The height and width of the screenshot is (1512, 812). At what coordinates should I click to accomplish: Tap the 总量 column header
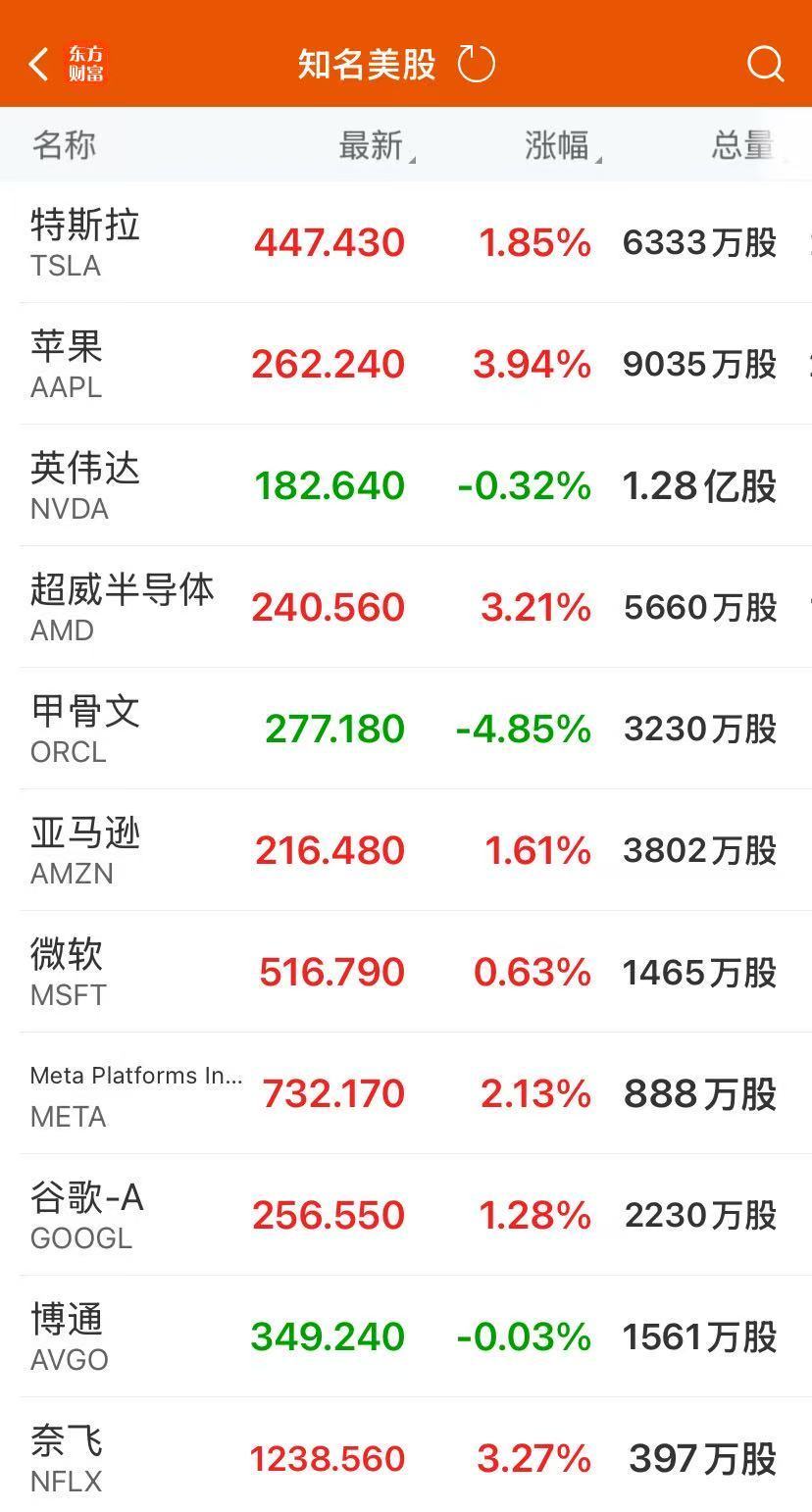tap(740, 144)
